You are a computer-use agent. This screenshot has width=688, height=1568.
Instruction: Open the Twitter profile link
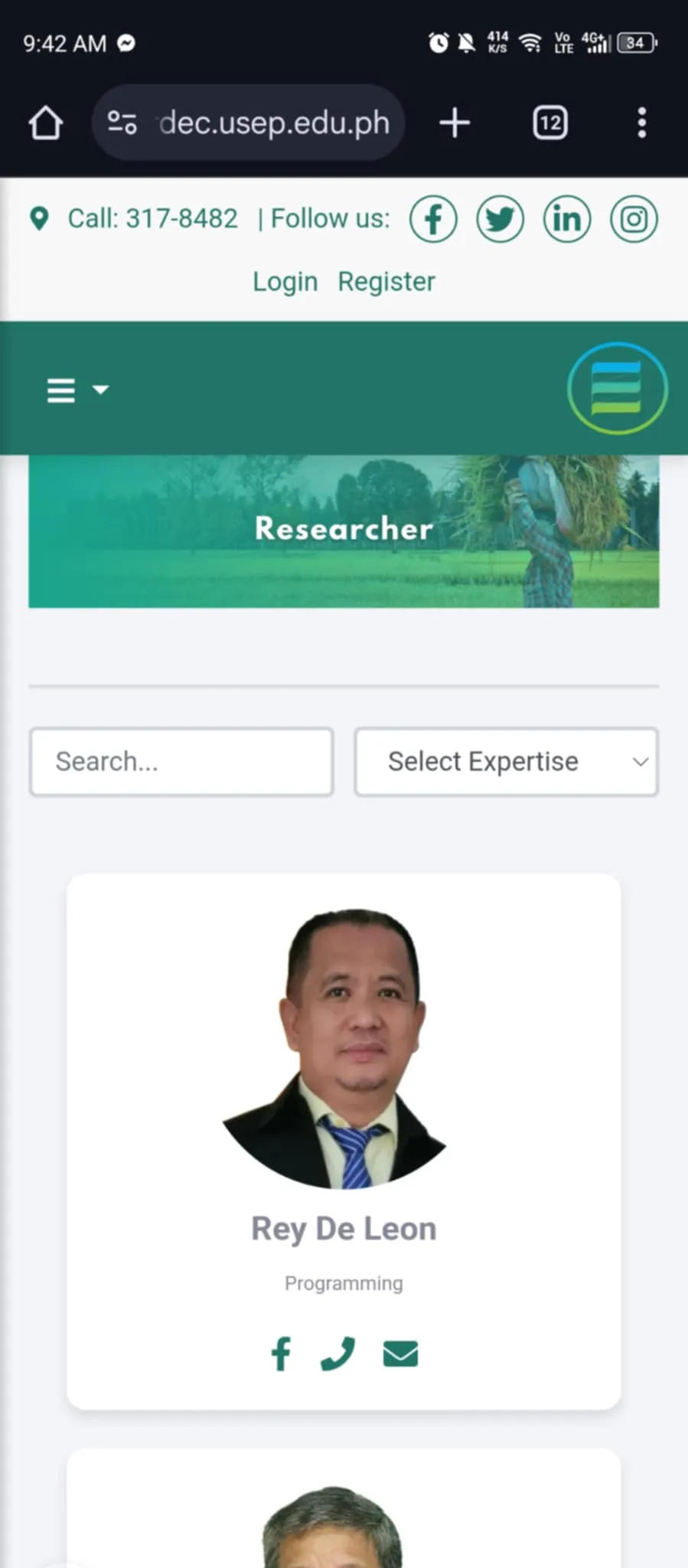500,219
